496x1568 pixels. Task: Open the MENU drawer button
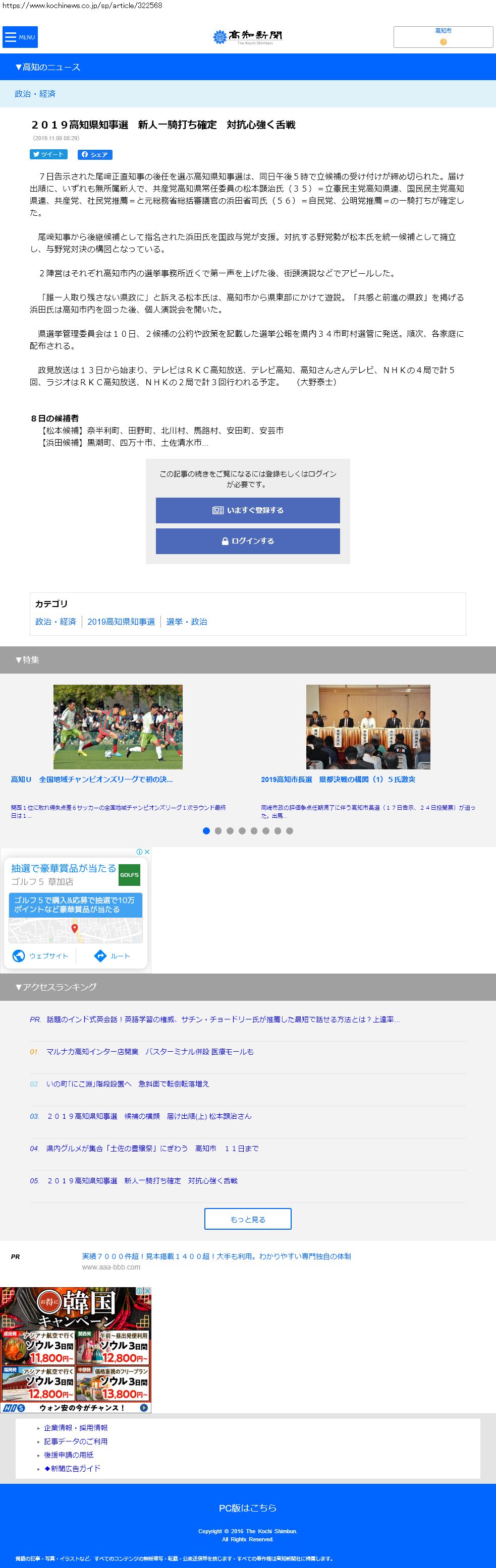coord(20,37)
